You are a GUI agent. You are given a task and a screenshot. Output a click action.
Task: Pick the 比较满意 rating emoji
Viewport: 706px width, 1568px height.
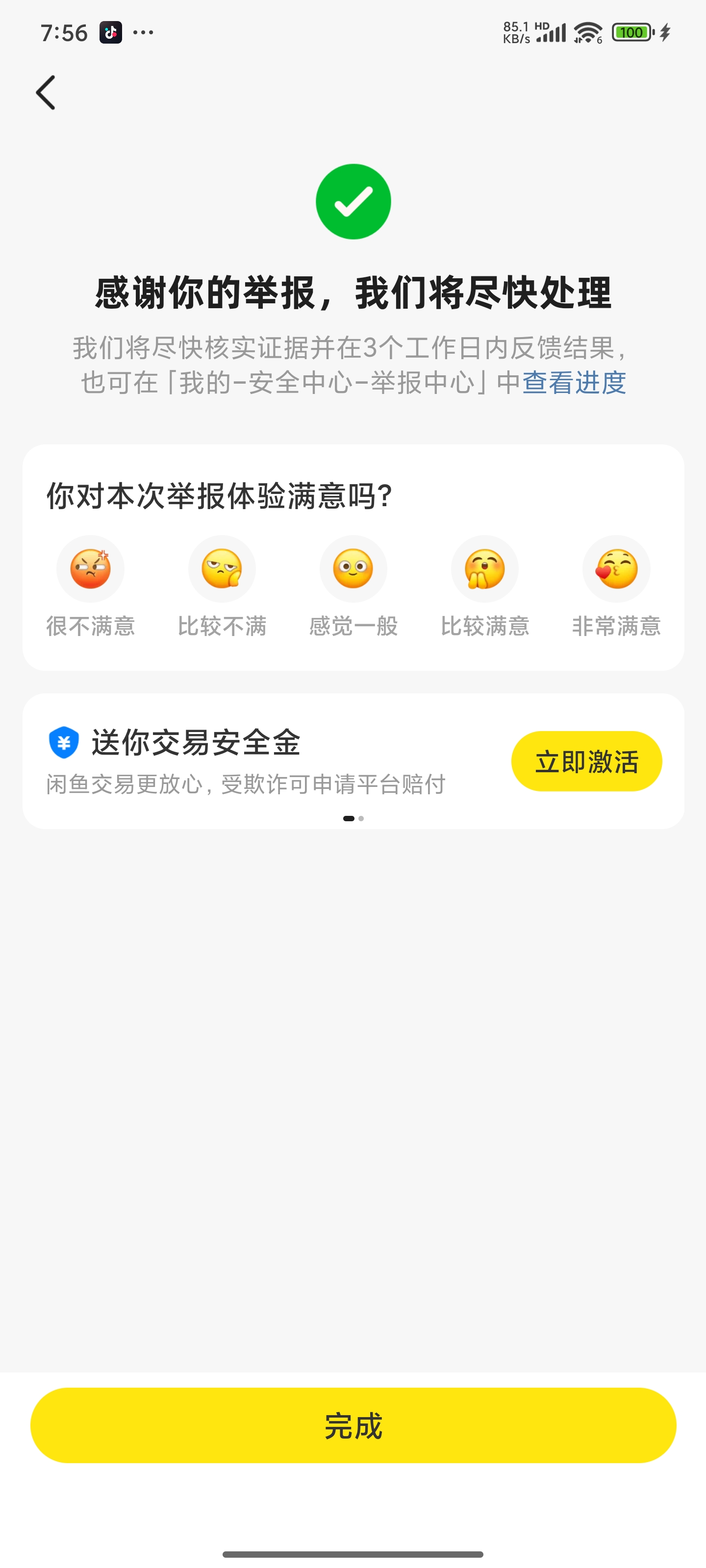pyautogui.click(x=485, y=569)
